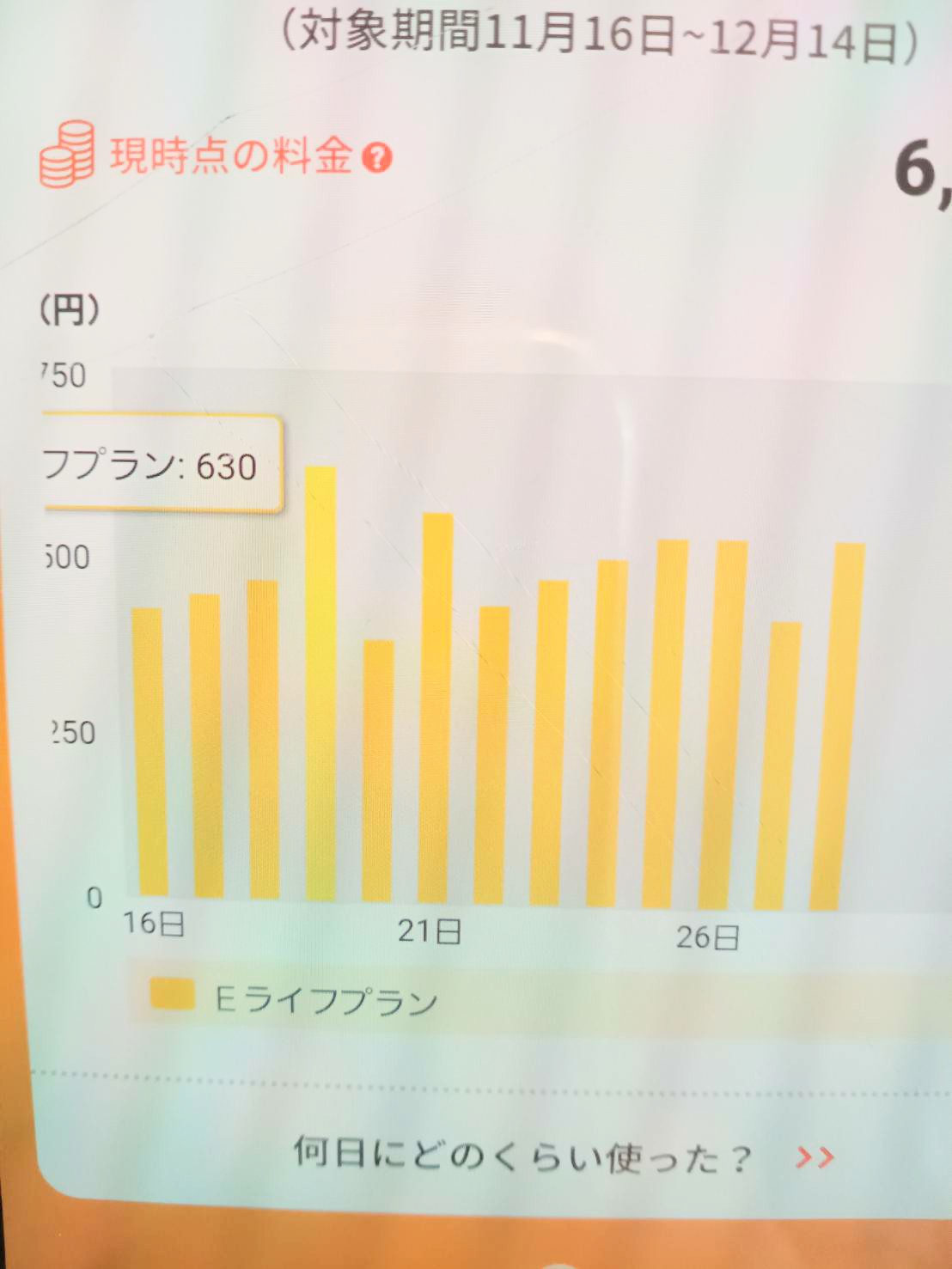The width and height of the screenshot is (952, 1269).
Task: Open the help icon beside 現時点の料金
Action: pos(377,158)
